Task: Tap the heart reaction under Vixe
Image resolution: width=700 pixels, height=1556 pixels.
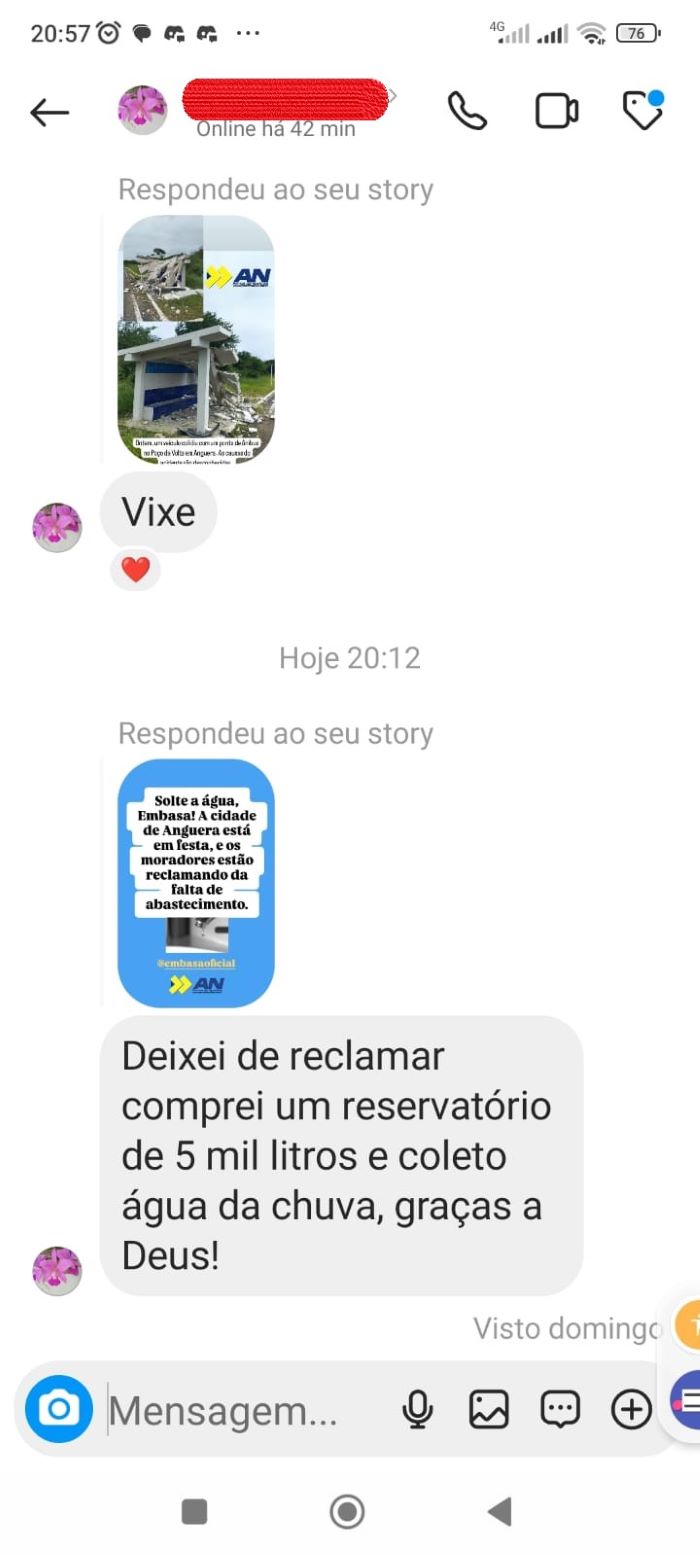Action: tap(136, 569)
